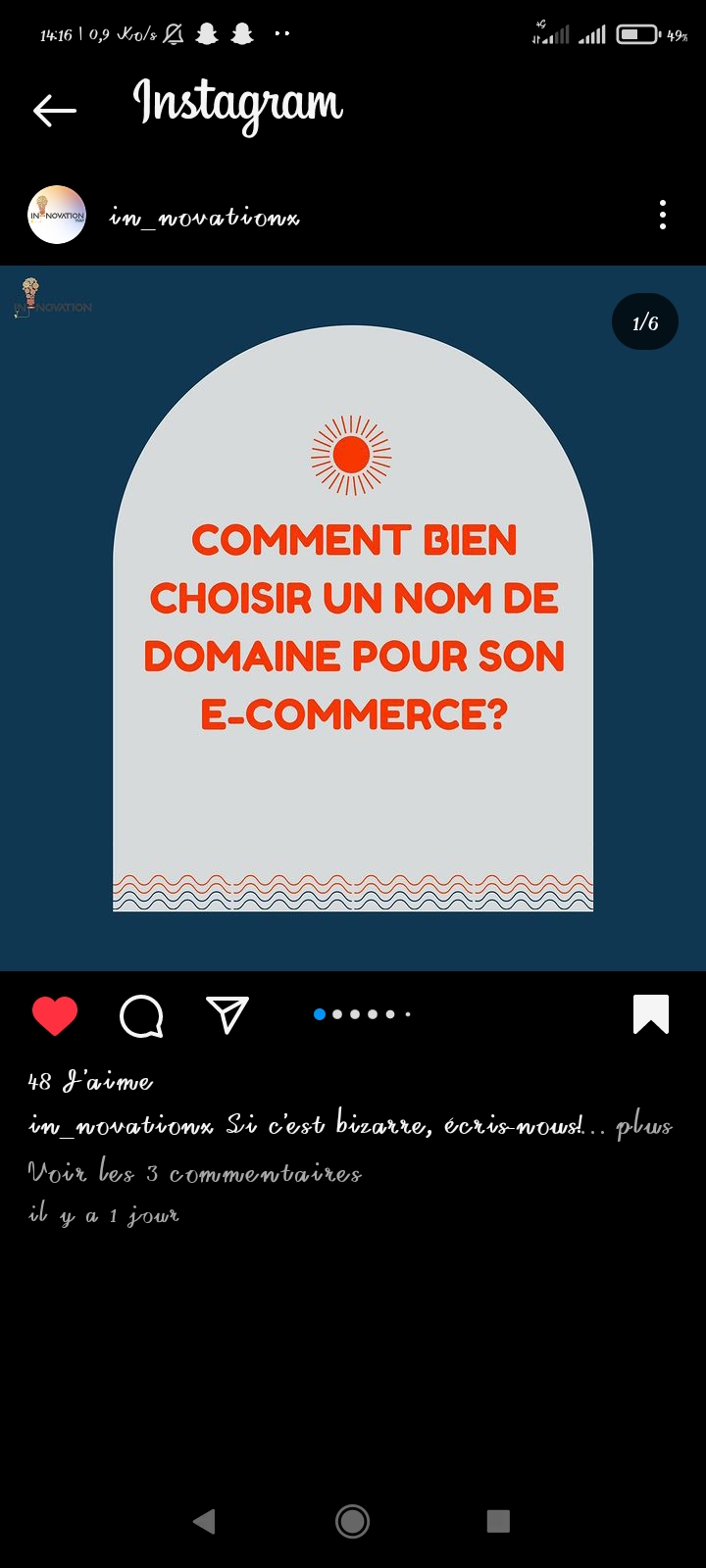Share this post via the paper plane

coord(227,1015)
